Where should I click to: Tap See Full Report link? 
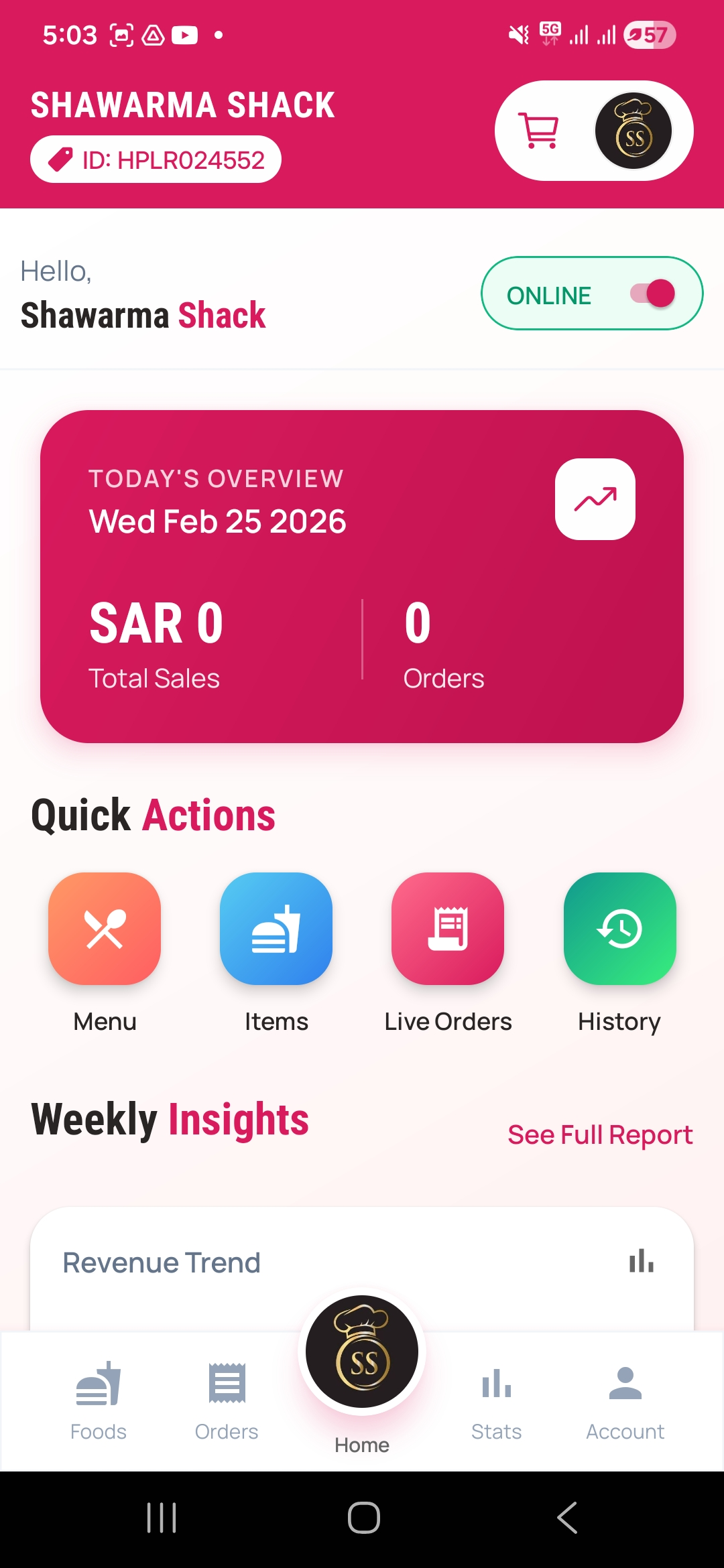601,1134
